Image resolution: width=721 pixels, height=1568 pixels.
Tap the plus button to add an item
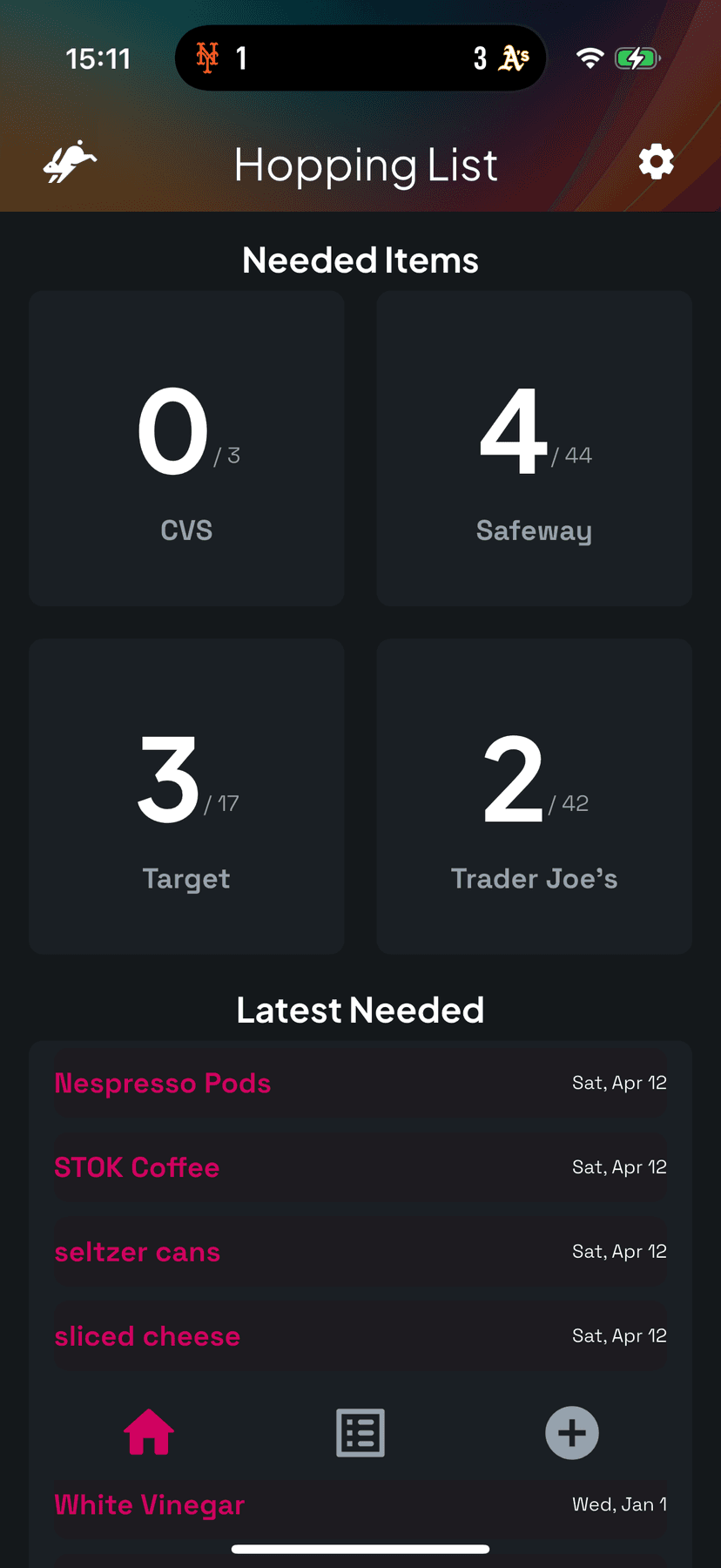pyautogui.click(x=572, y=1432)
